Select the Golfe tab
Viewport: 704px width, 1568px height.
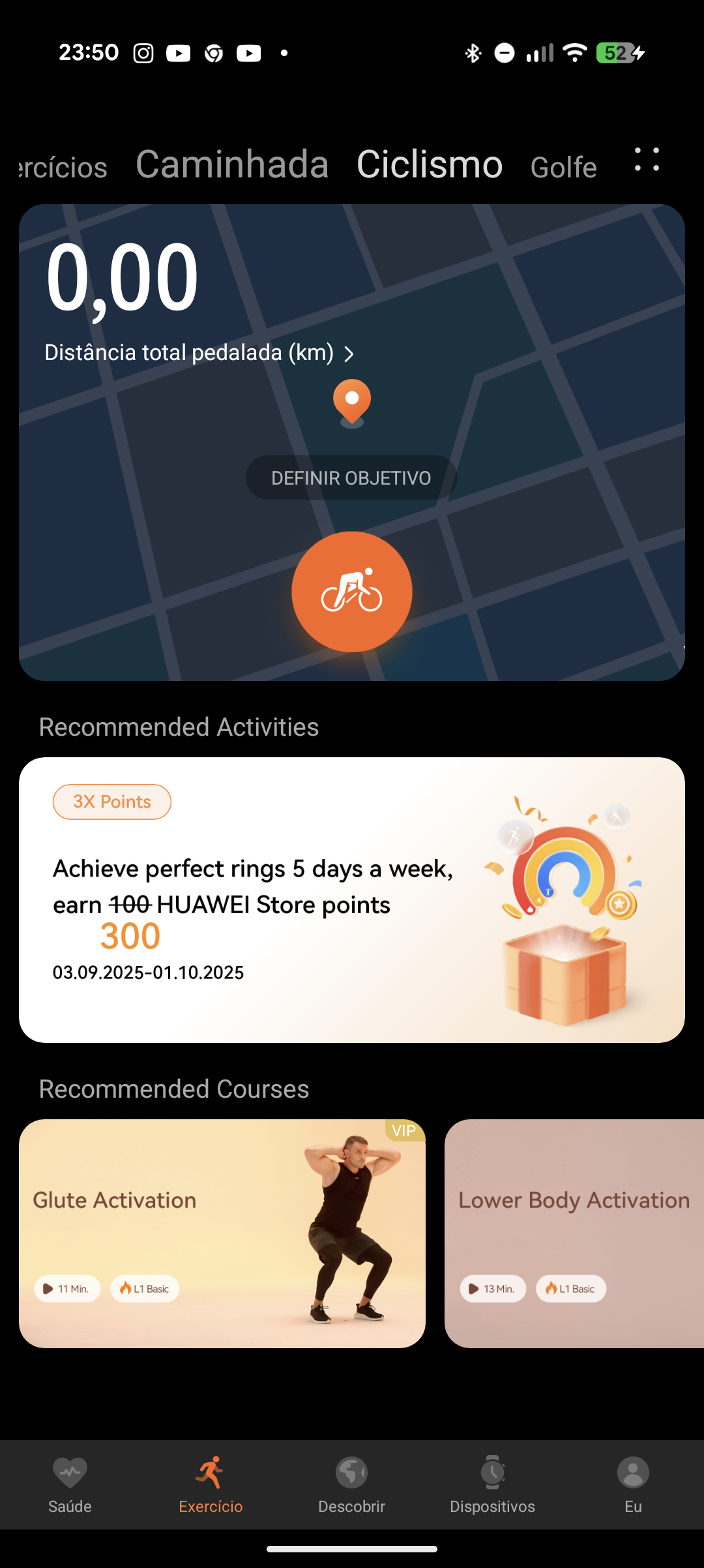563,168
